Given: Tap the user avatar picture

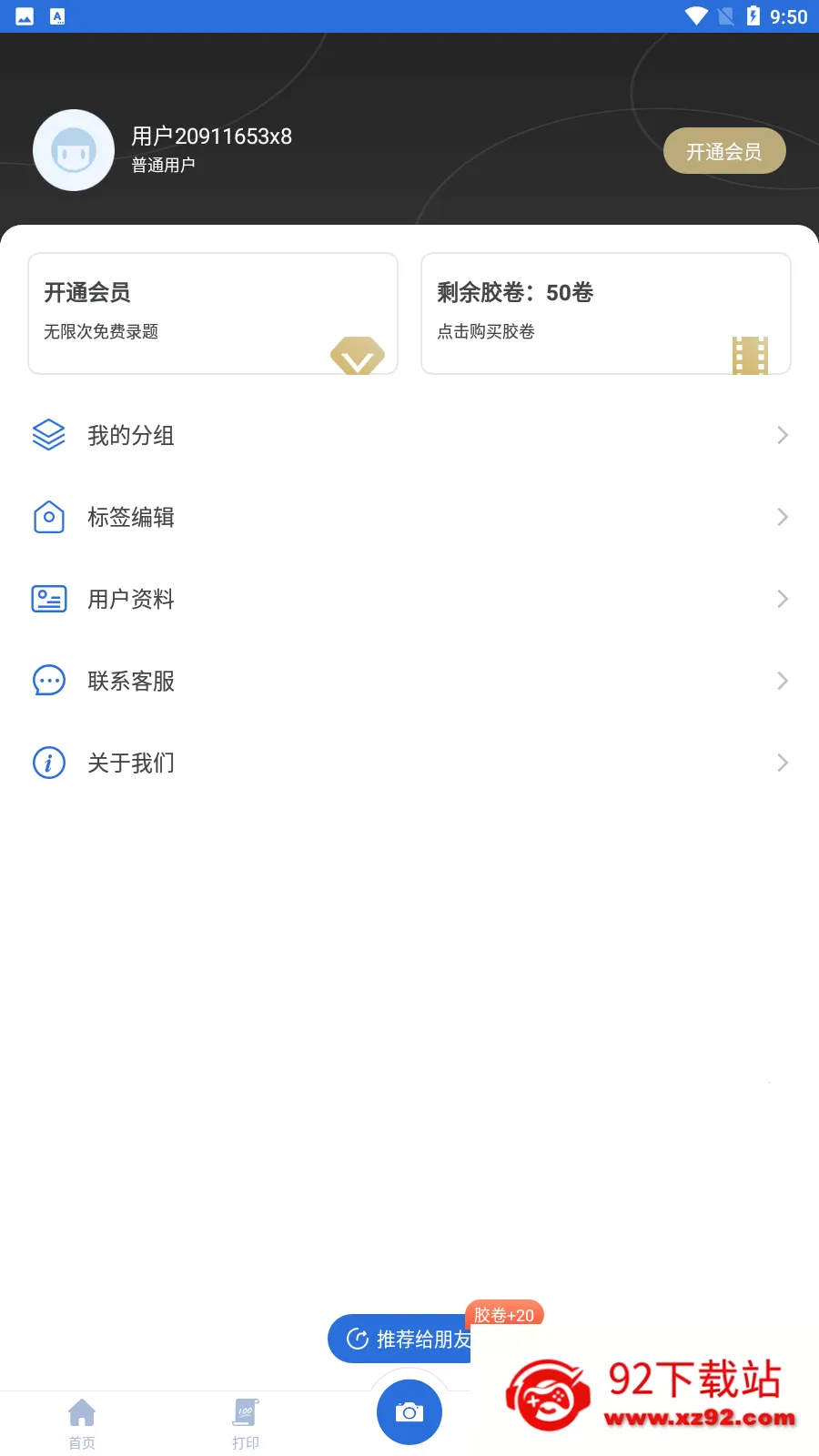Looking at the screenshot, I should 74,150.
